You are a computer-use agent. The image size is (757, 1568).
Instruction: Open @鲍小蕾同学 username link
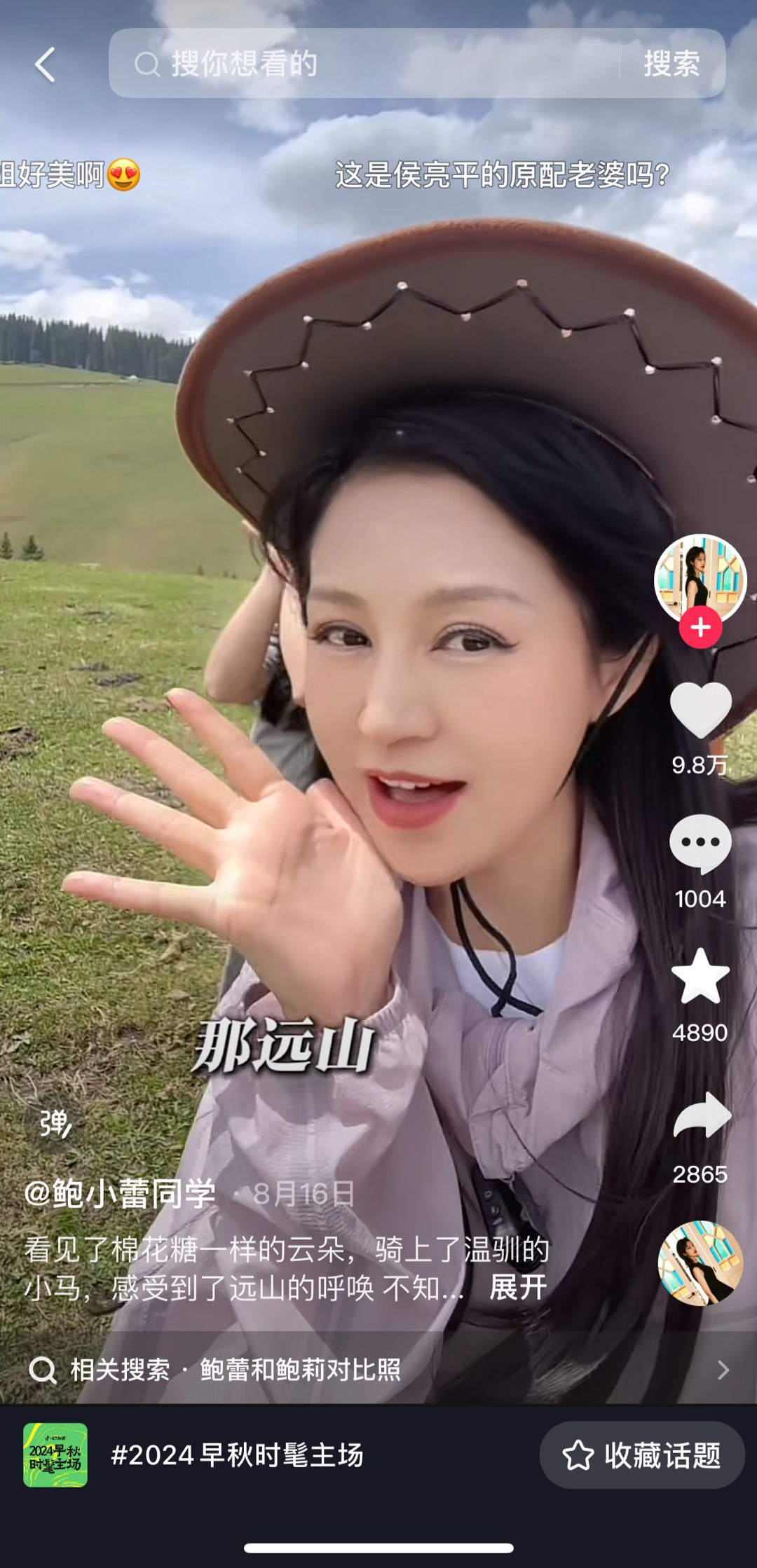121,1193
